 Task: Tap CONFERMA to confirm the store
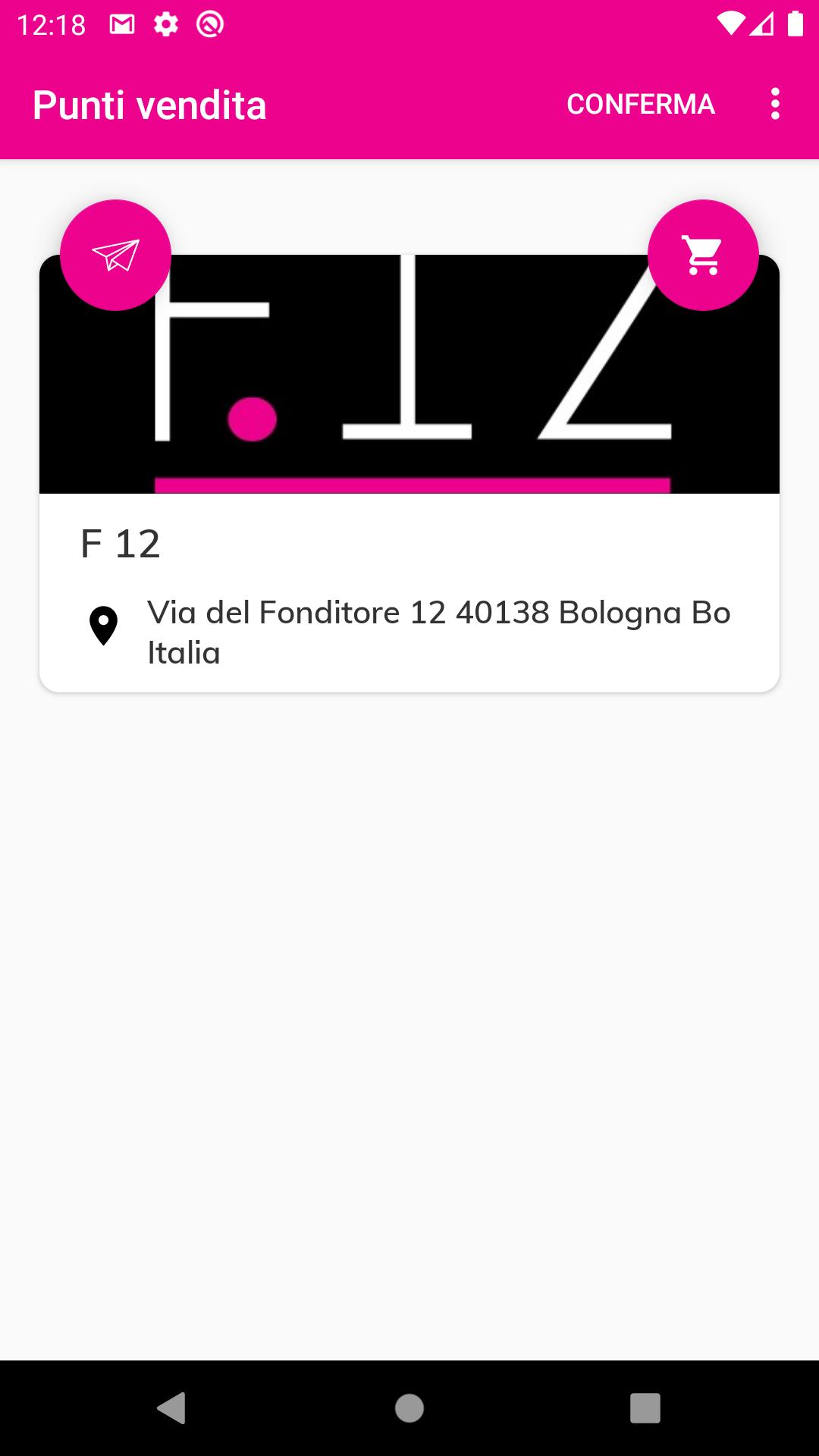pyautogui.click(x=641, y=104)
